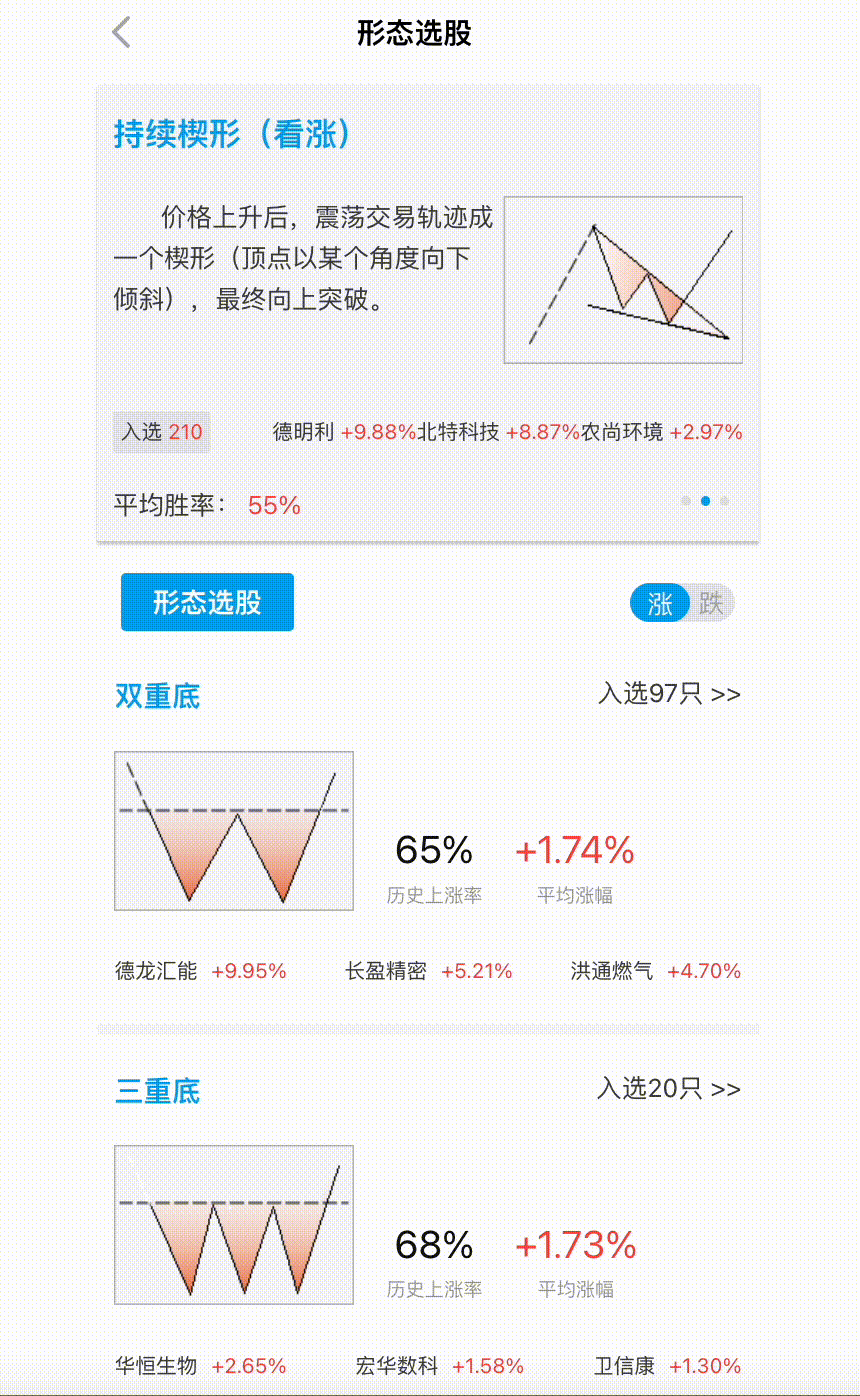Select the first carousel dot
Image resolution: width=860 pixels, height=1396 pixels.
pyautogui.click(x=685, y=500)
